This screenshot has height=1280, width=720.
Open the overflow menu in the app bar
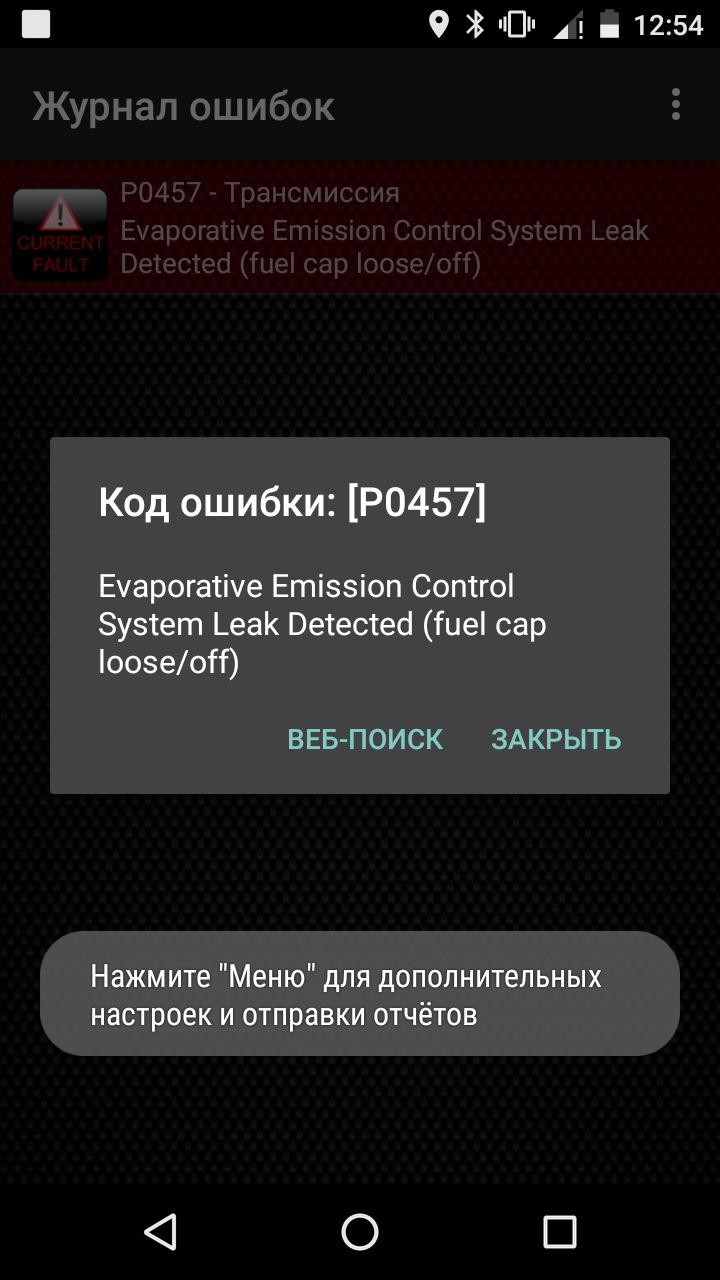[x=676, y=104]
